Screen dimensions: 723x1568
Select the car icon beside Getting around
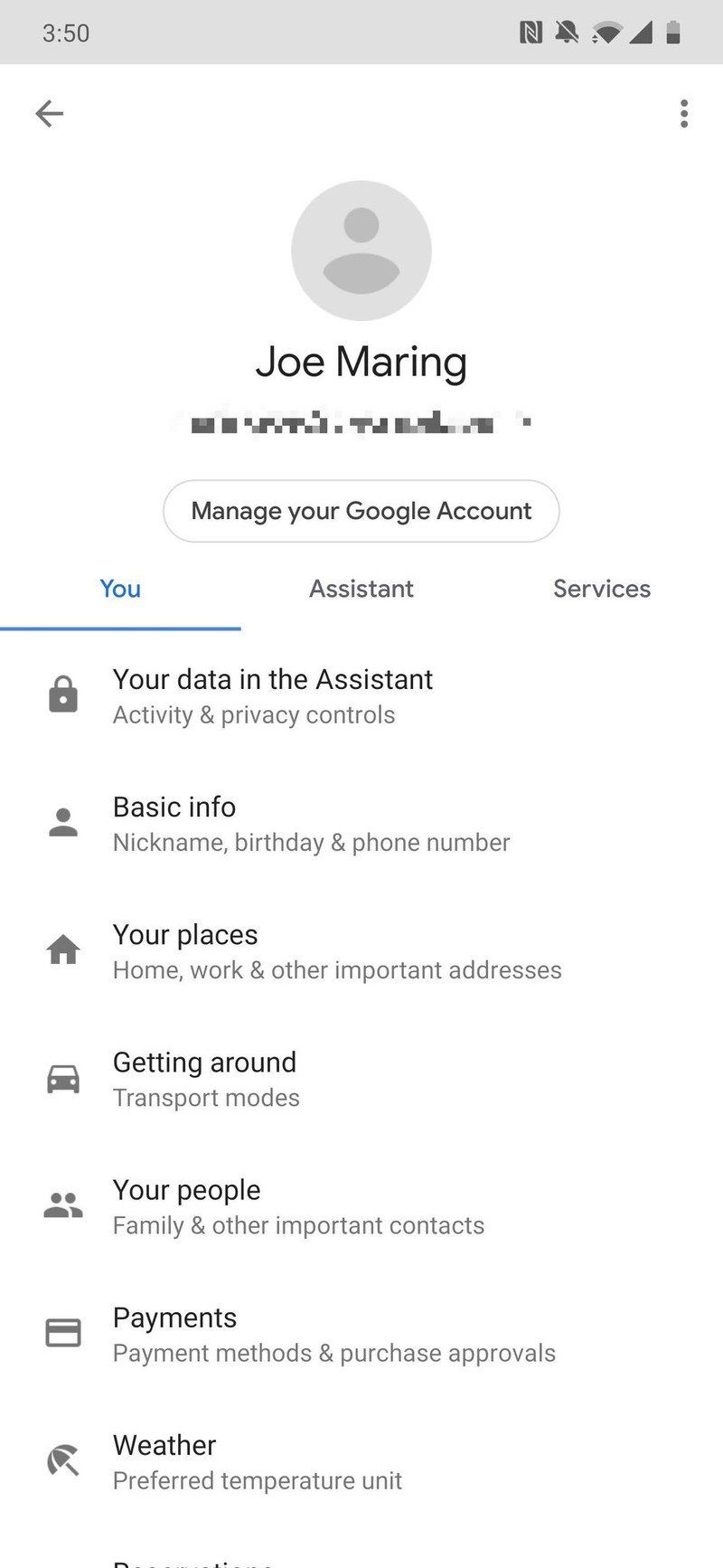61,1078
